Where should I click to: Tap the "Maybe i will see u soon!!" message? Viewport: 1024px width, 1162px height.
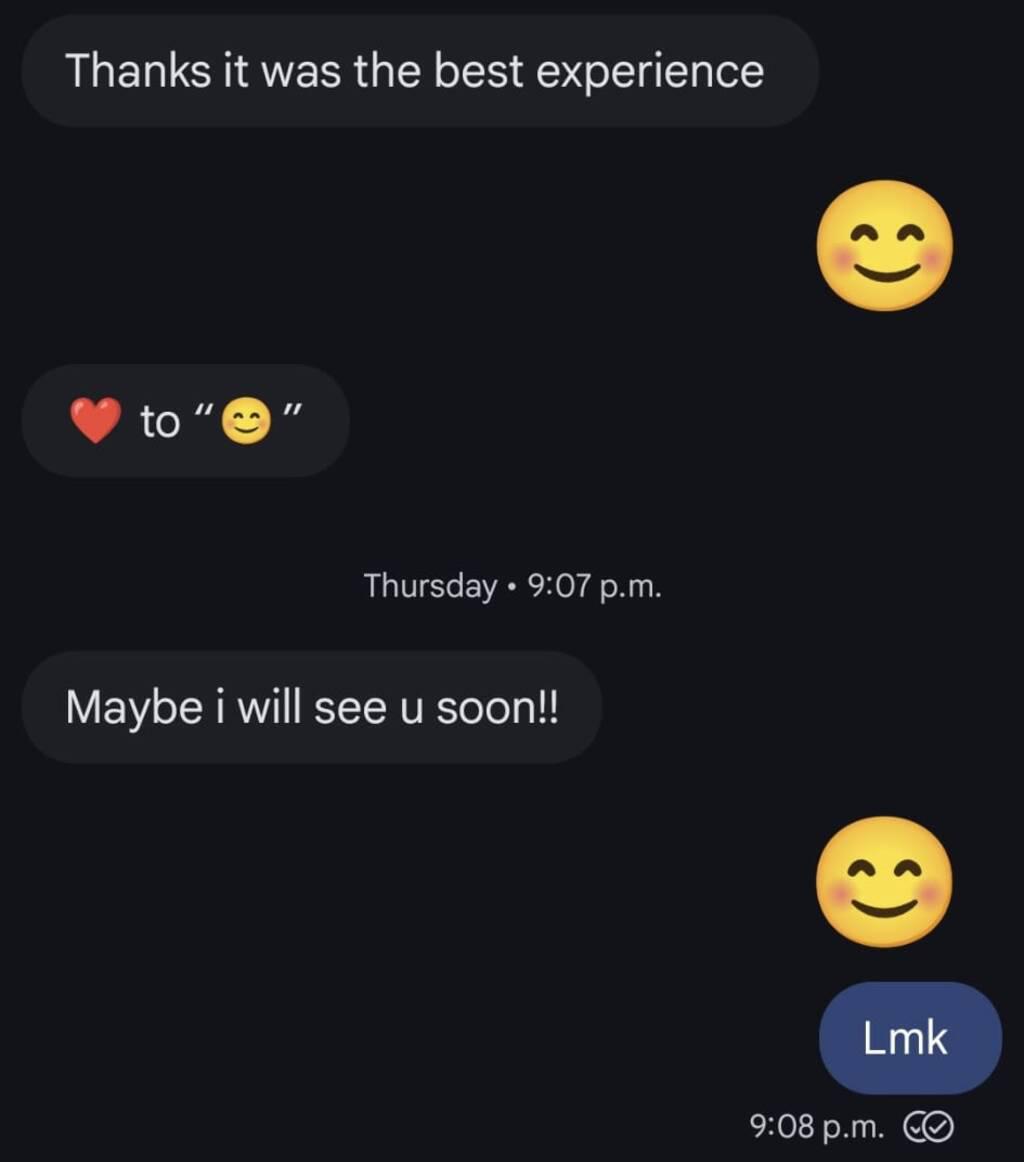(312, 708)
